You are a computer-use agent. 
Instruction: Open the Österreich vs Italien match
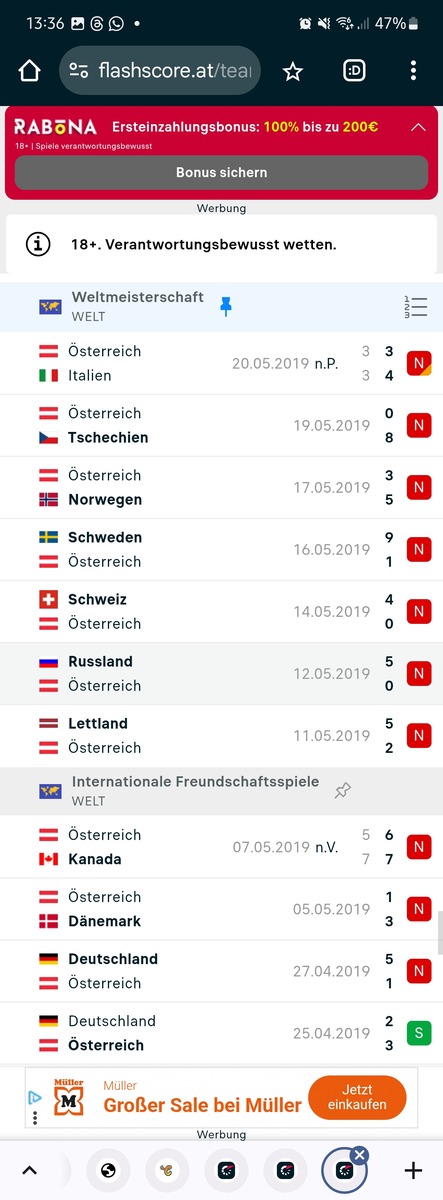221,363
